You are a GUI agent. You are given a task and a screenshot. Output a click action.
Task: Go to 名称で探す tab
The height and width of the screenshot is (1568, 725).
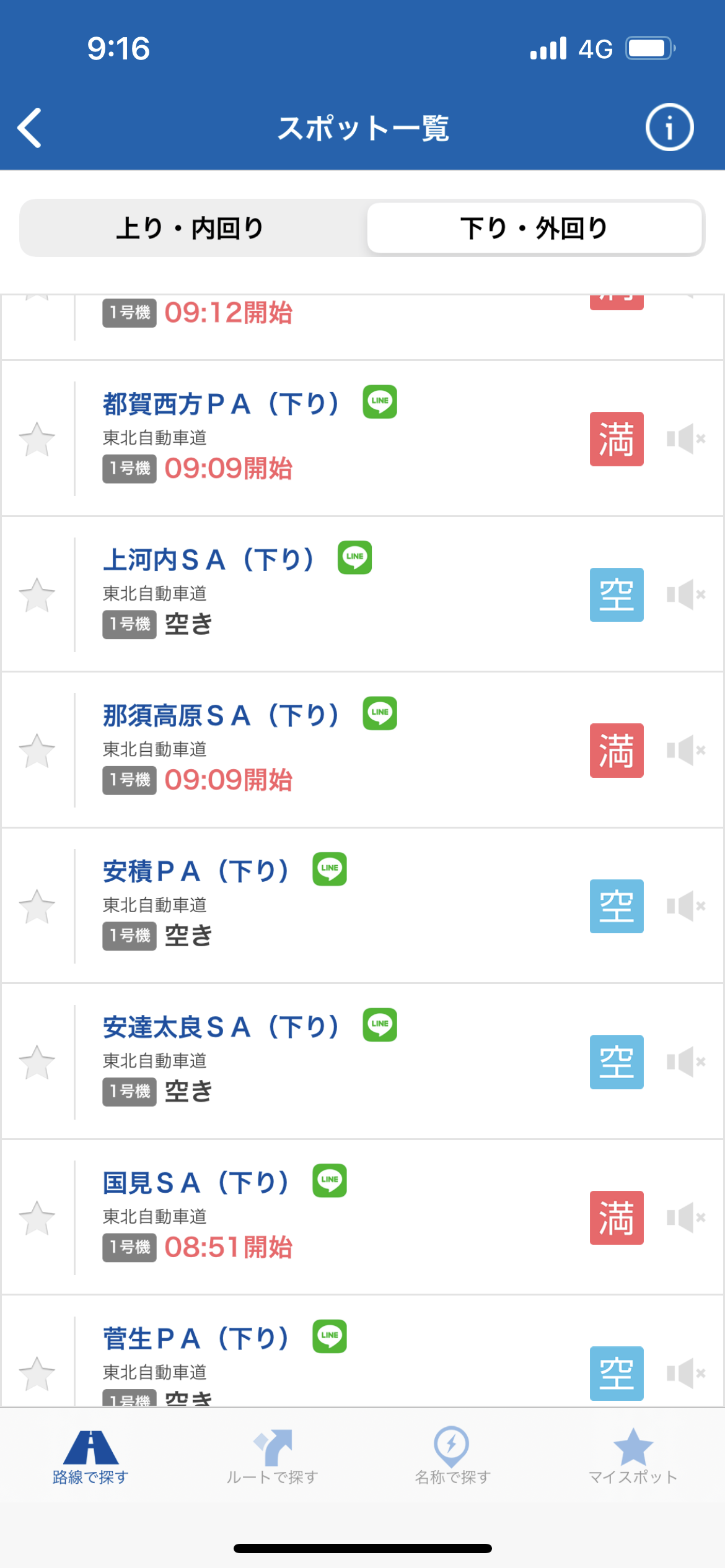point(452,1458)
